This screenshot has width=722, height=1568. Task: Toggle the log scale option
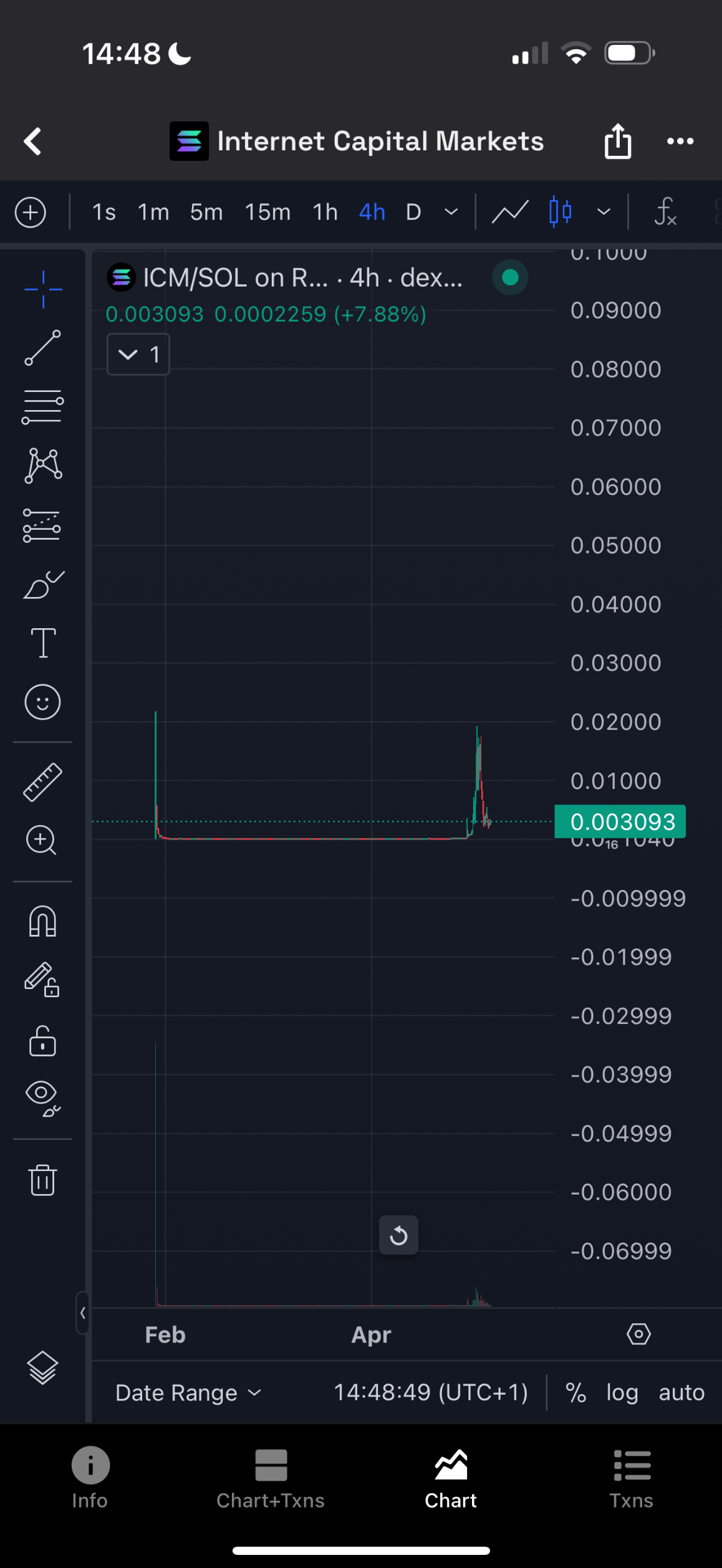pos(622,1392)
